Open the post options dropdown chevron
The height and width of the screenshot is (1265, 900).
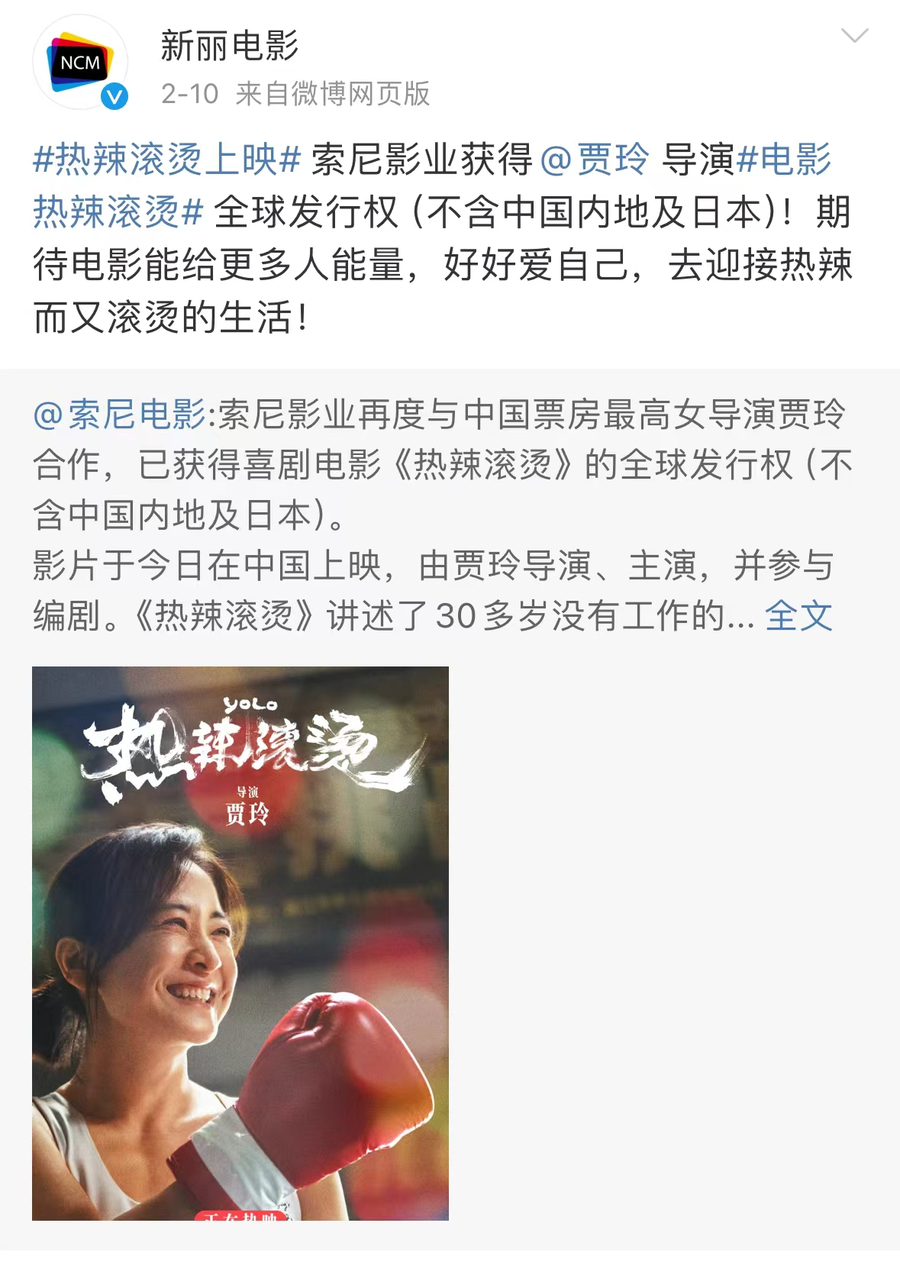(855, 38)
